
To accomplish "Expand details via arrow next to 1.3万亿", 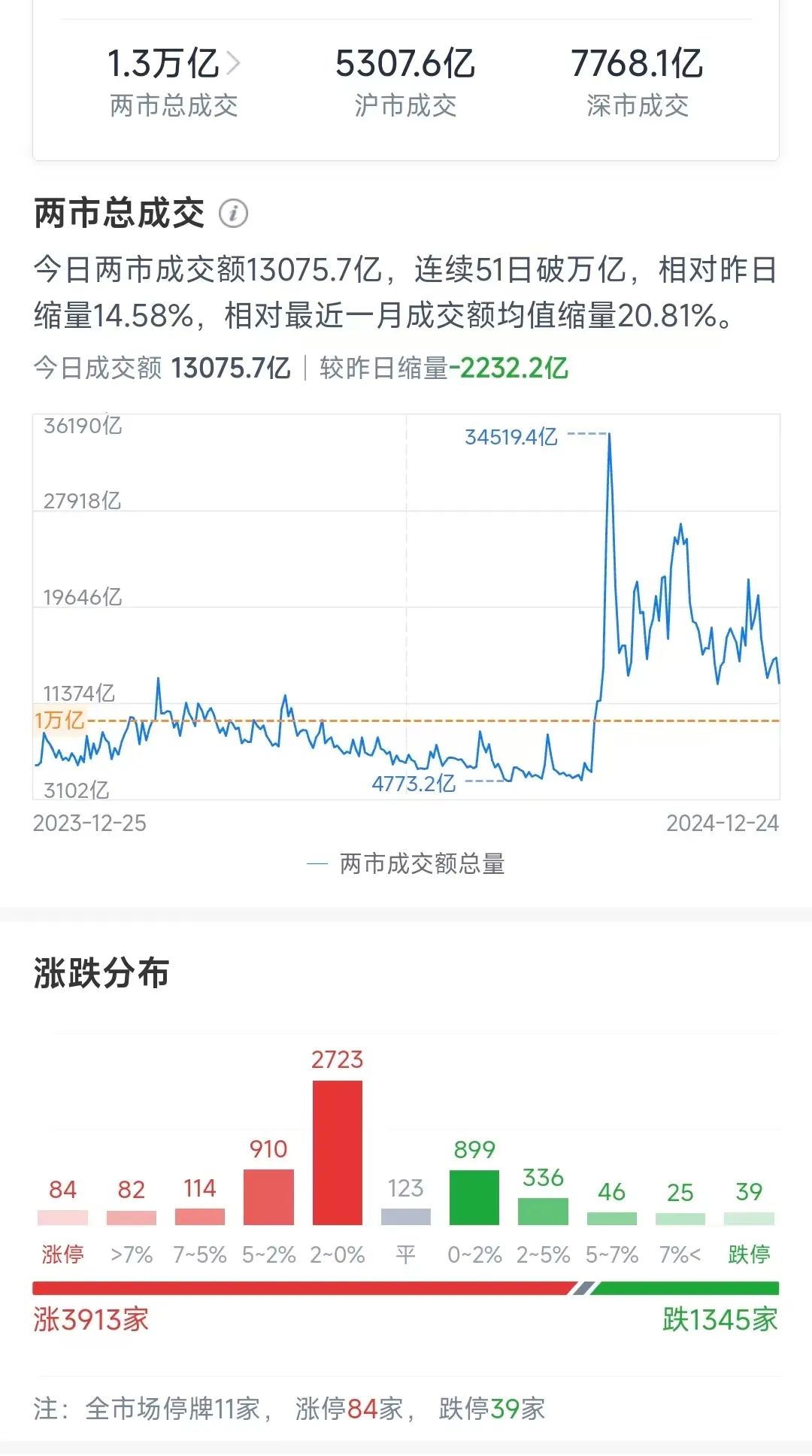I will (235, 64).
